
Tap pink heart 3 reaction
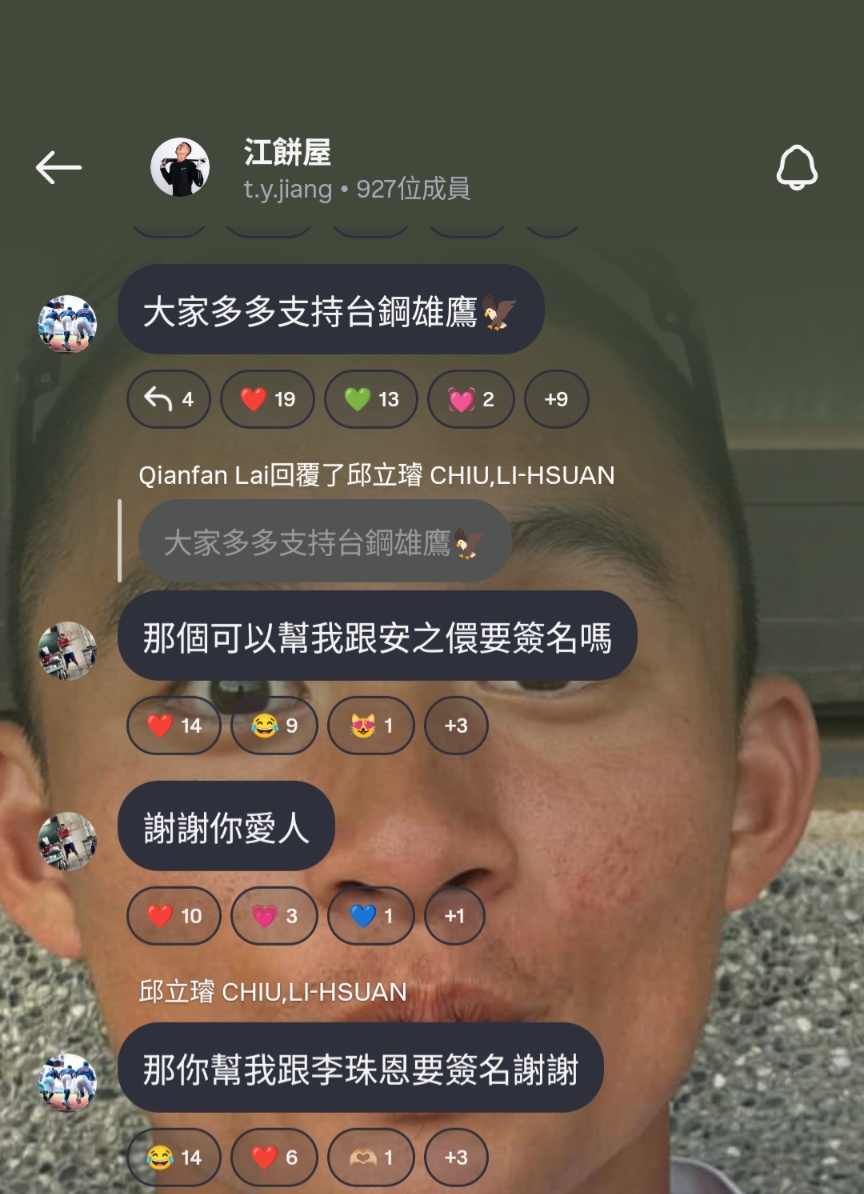tap(274, 915)
